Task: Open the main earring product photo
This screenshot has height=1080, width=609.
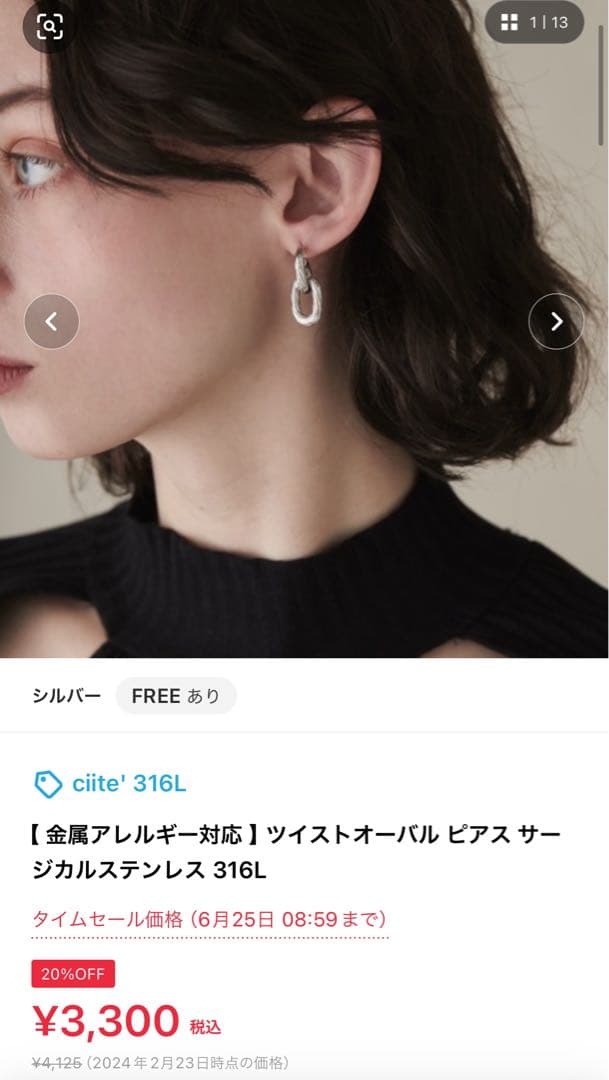Action: tap(304, 329)
